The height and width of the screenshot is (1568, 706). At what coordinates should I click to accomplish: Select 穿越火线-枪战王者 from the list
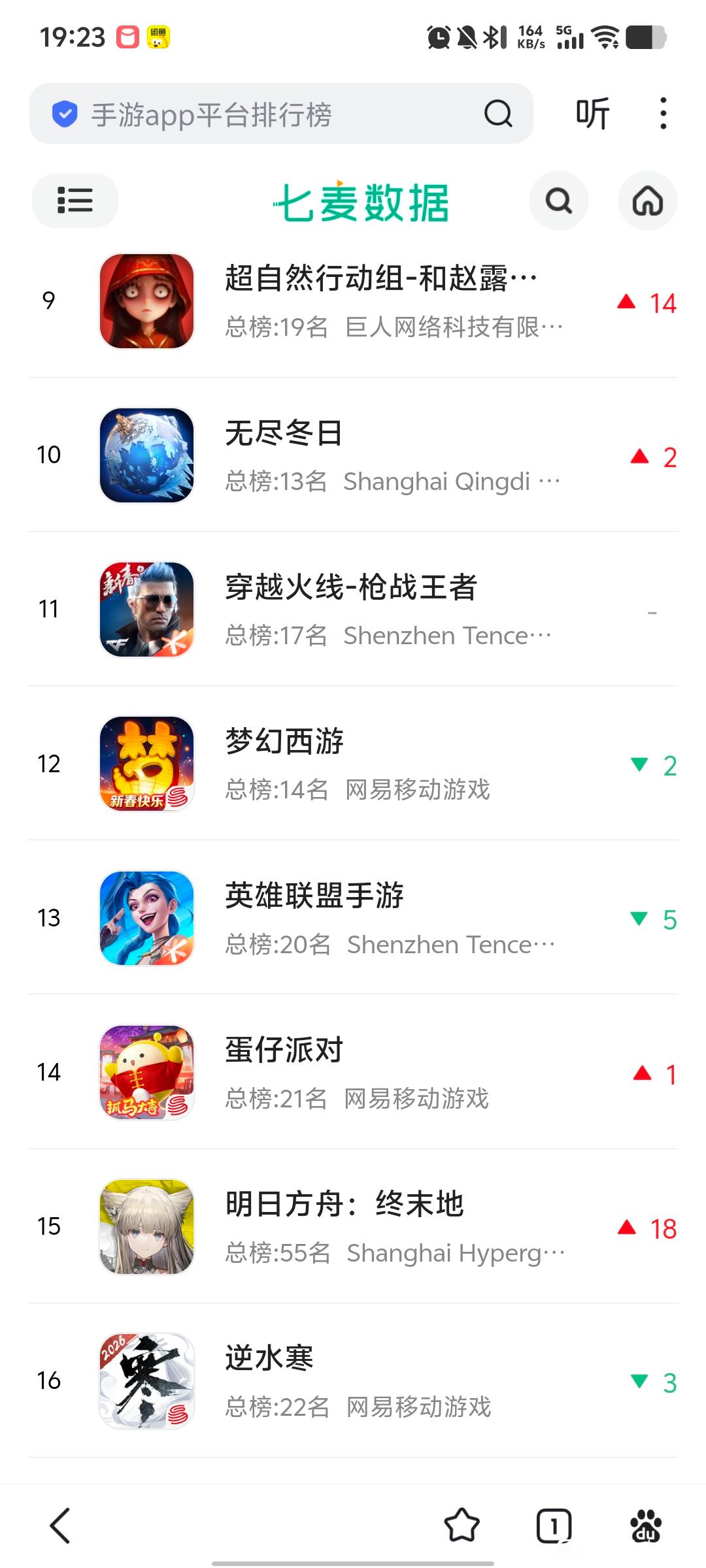pyautogui.click(x=379, y=610)
